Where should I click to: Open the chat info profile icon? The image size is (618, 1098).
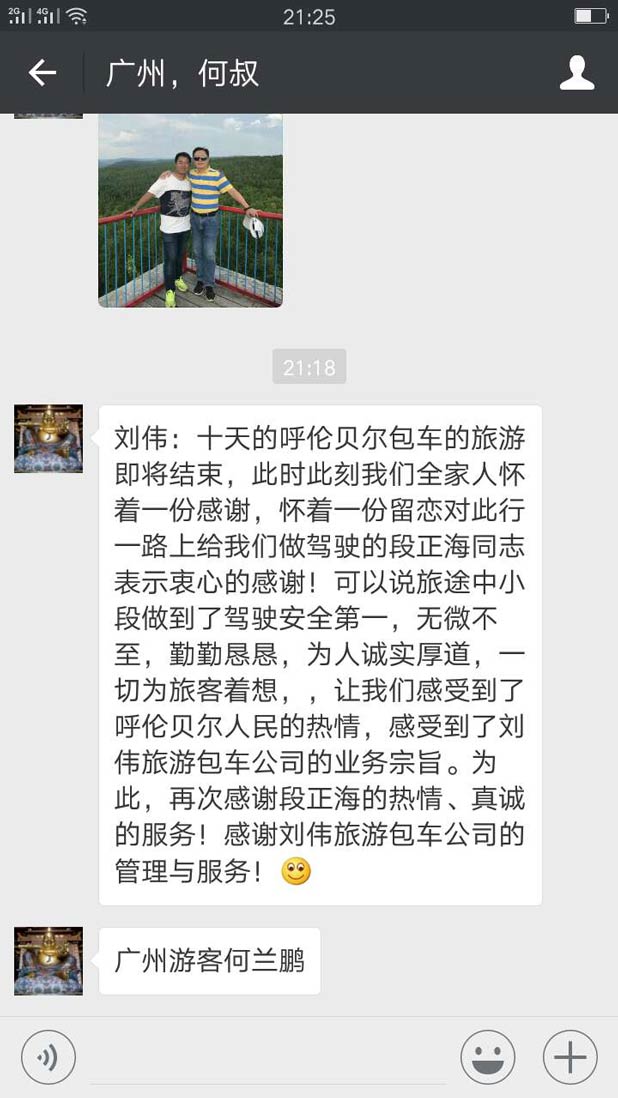point(576,73)
